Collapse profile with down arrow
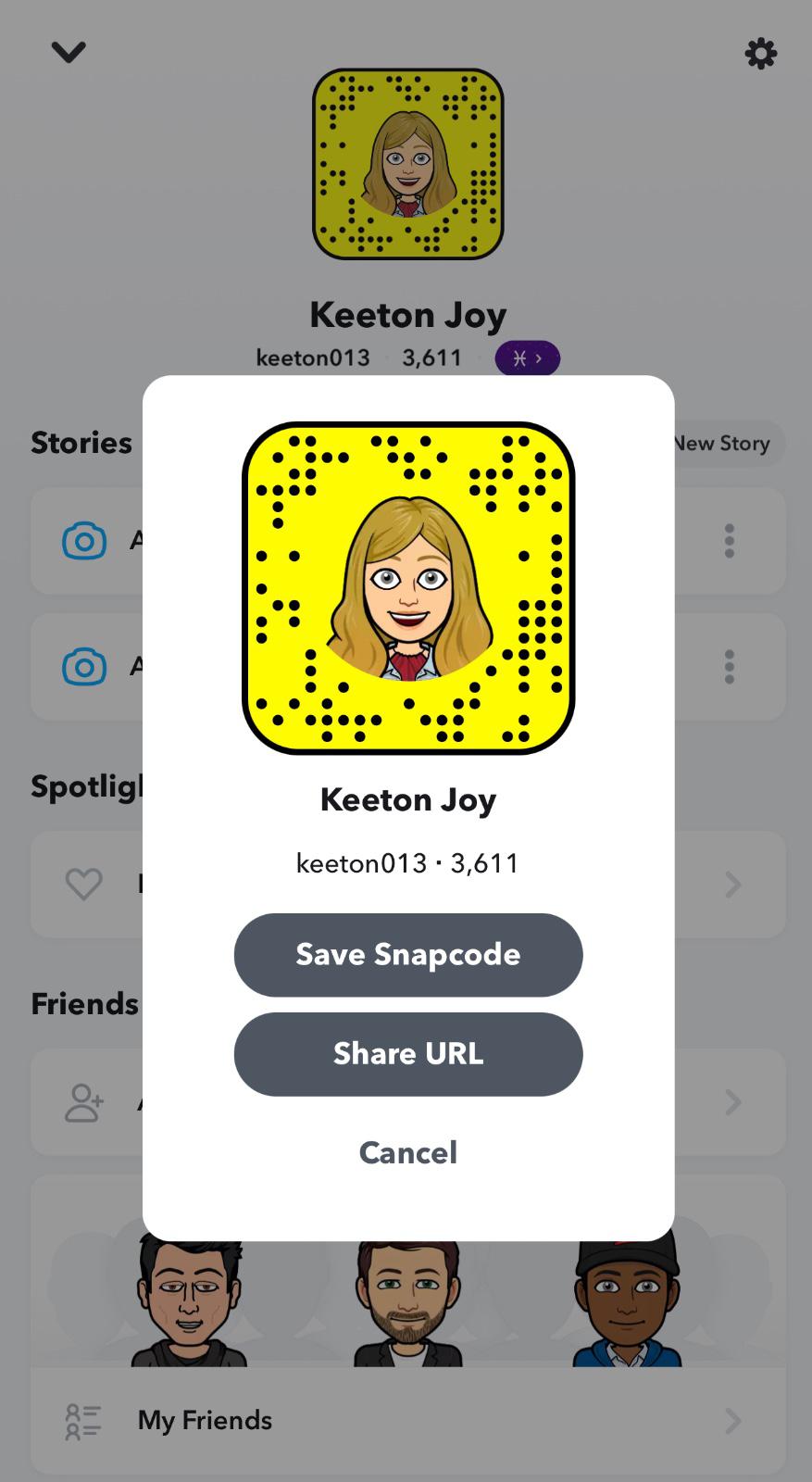The image size is (812, 1482). (x=69, y=52)
